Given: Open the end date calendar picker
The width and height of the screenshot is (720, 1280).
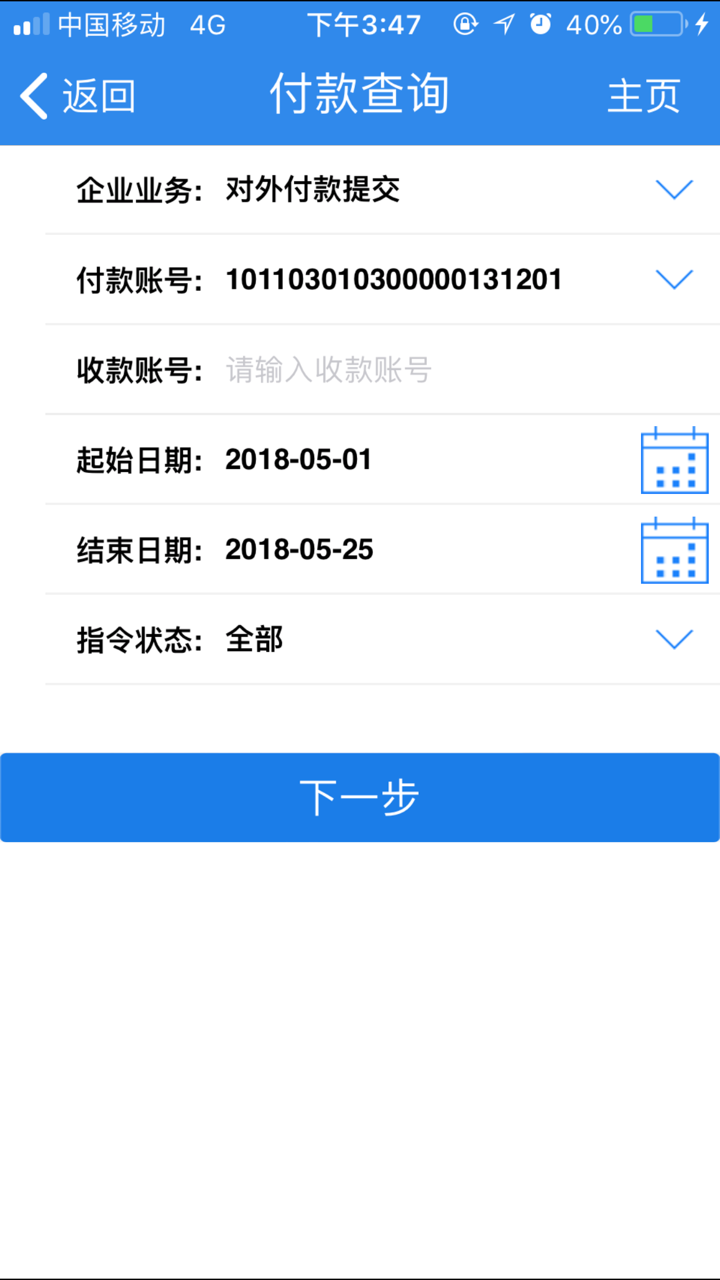Looking at the screenshot, I should click(674, 550).
